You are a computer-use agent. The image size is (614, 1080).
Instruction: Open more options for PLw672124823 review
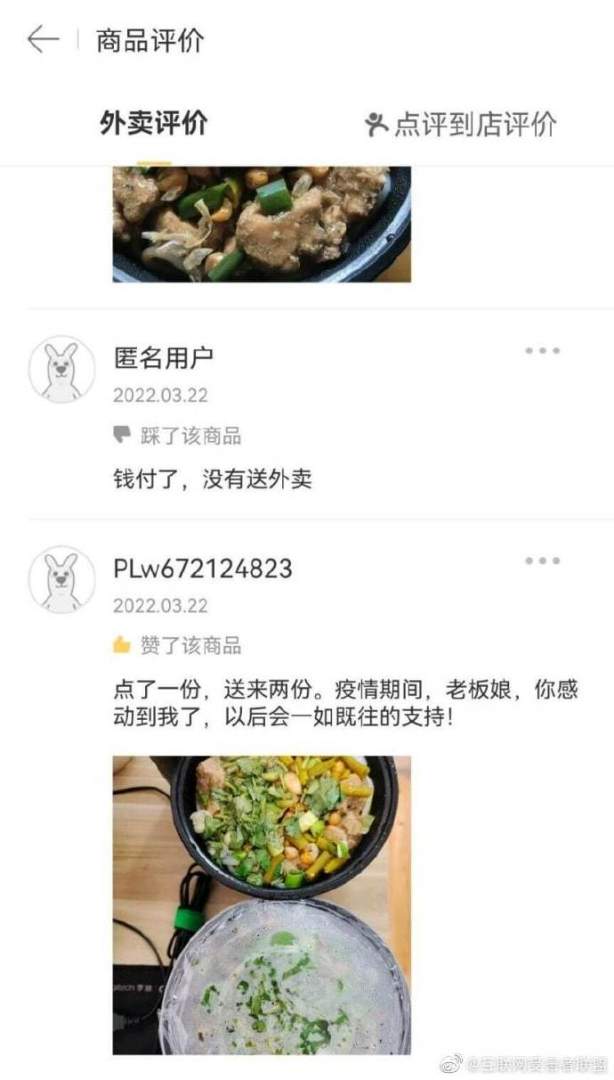coord(542,561)
